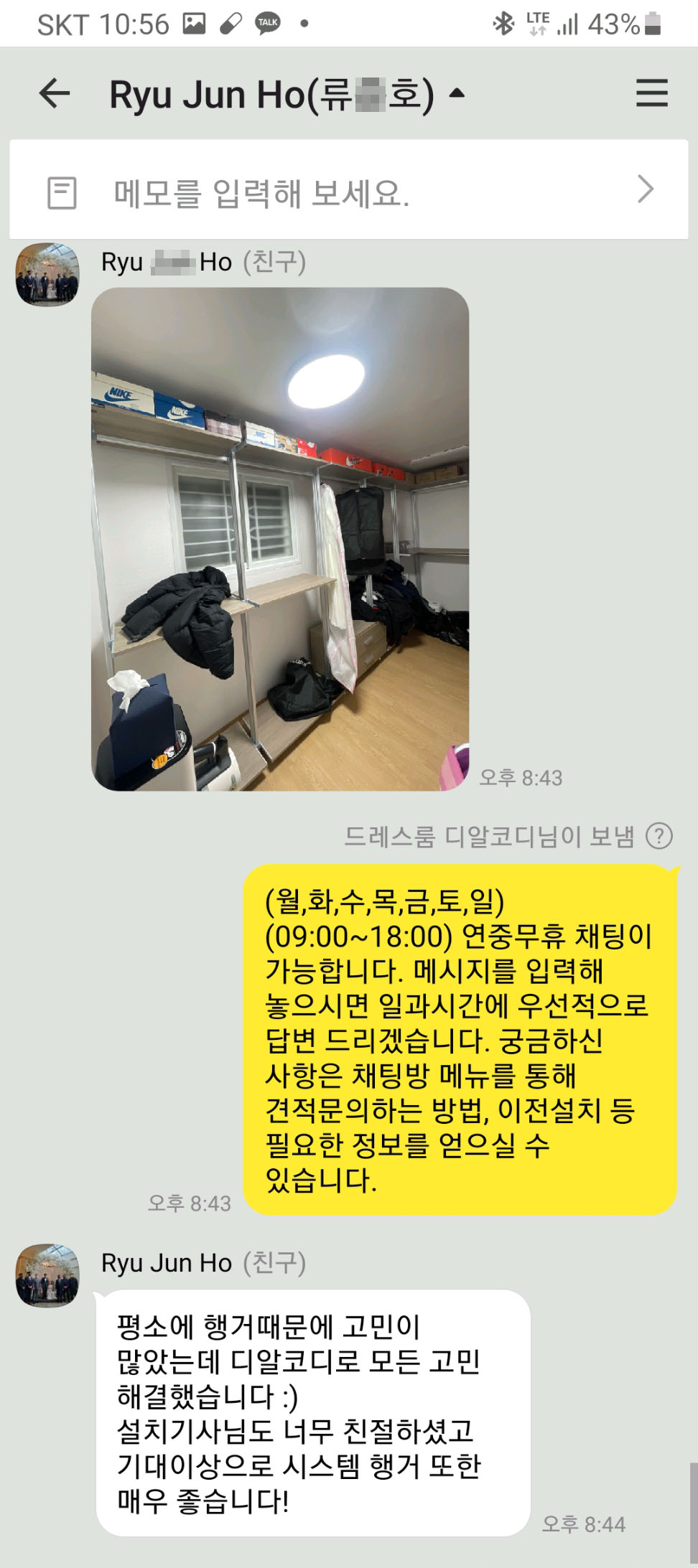
Task: Open profile picture beside the photo message
Action: 47,275
